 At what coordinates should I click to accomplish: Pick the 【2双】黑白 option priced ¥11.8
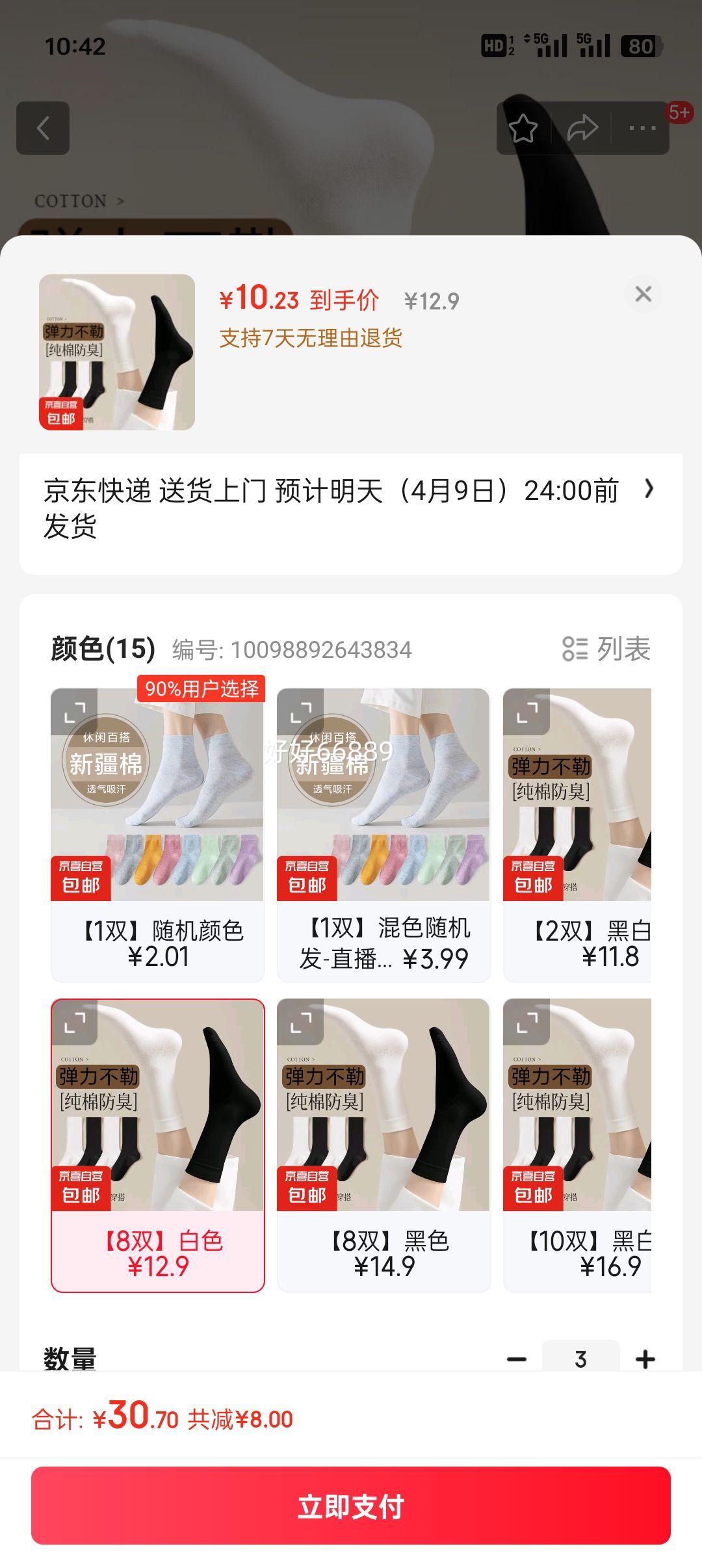[x=577, y=835]
